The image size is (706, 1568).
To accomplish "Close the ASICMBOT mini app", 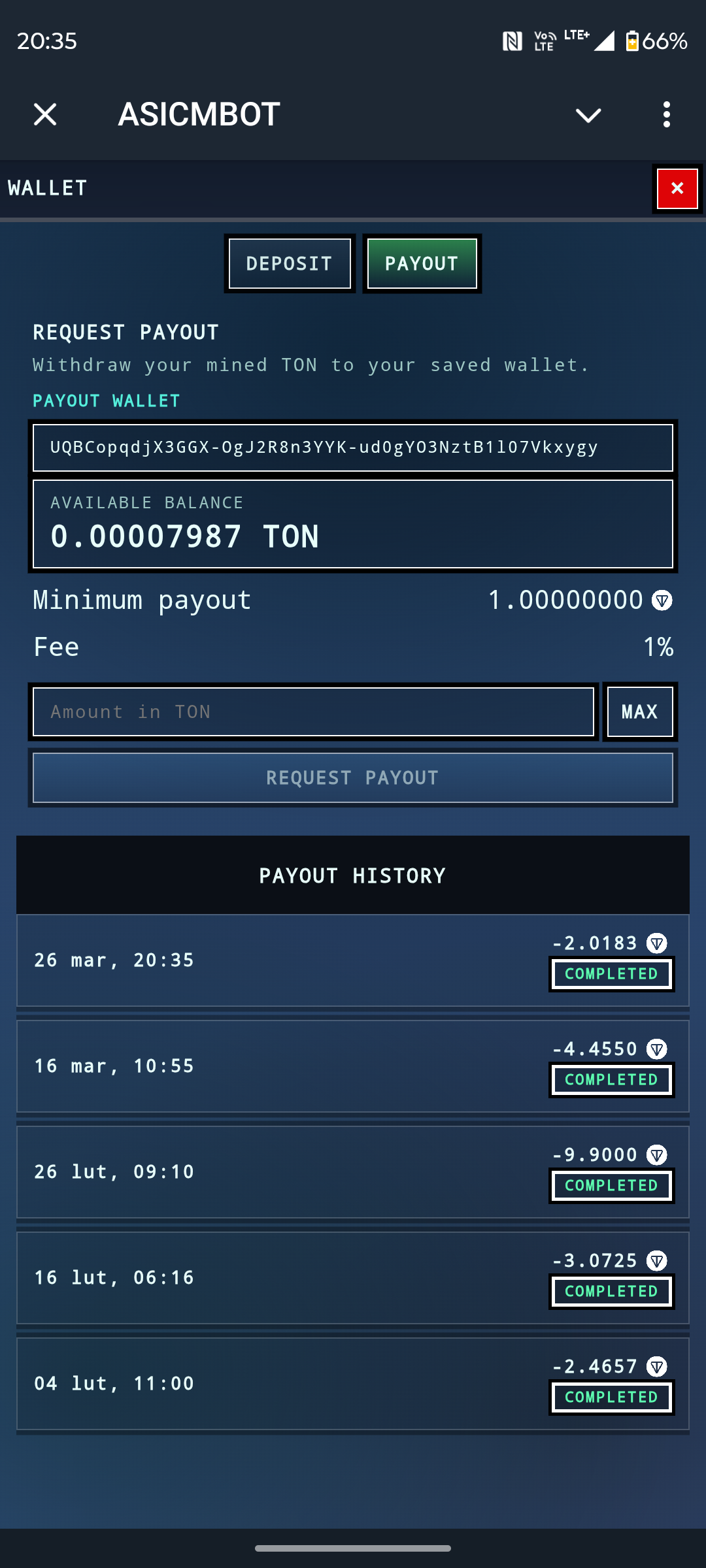I will click(45, 114).
